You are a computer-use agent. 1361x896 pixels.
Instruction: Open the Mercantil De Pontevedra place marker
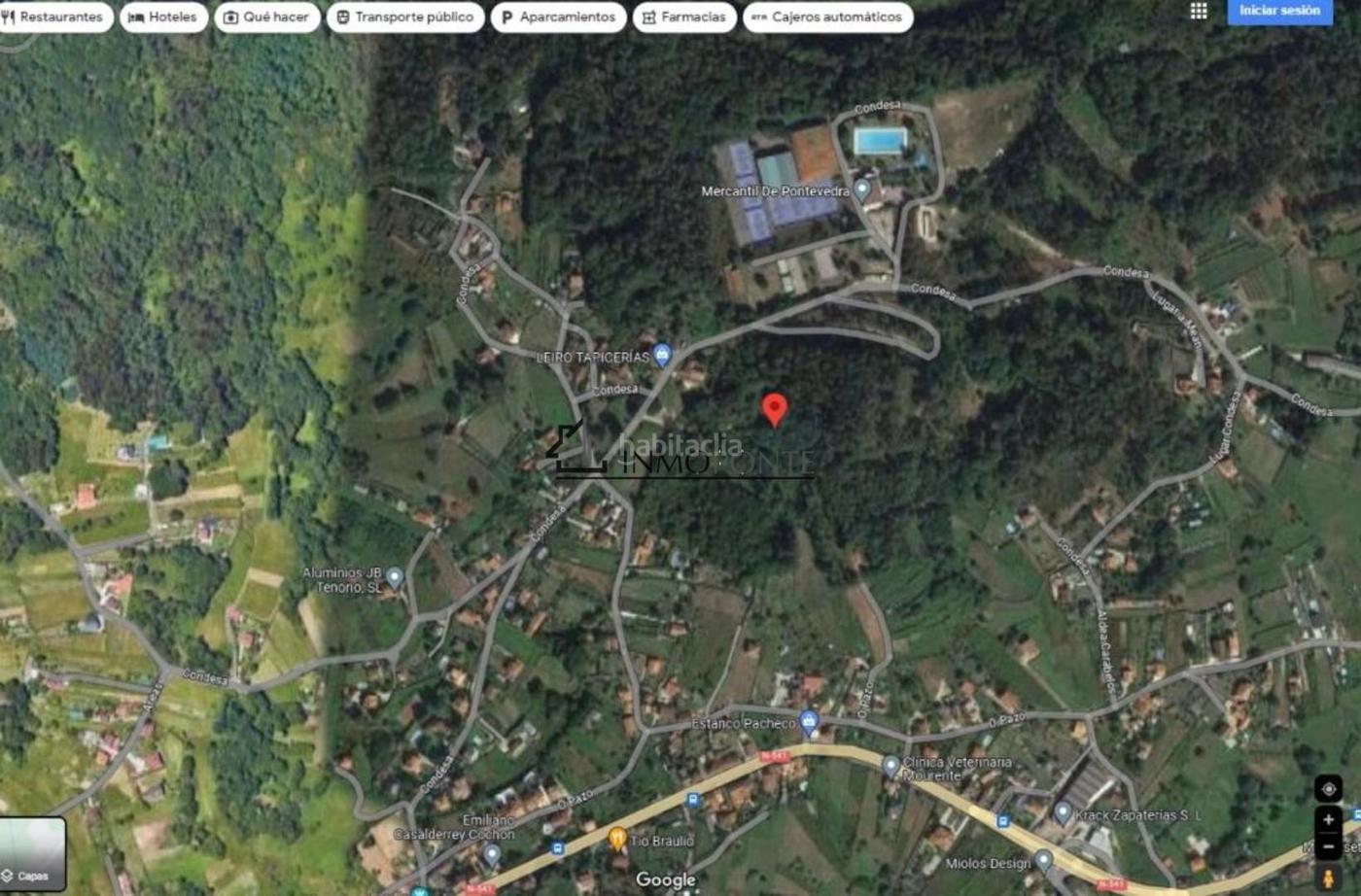coord(861,188)
